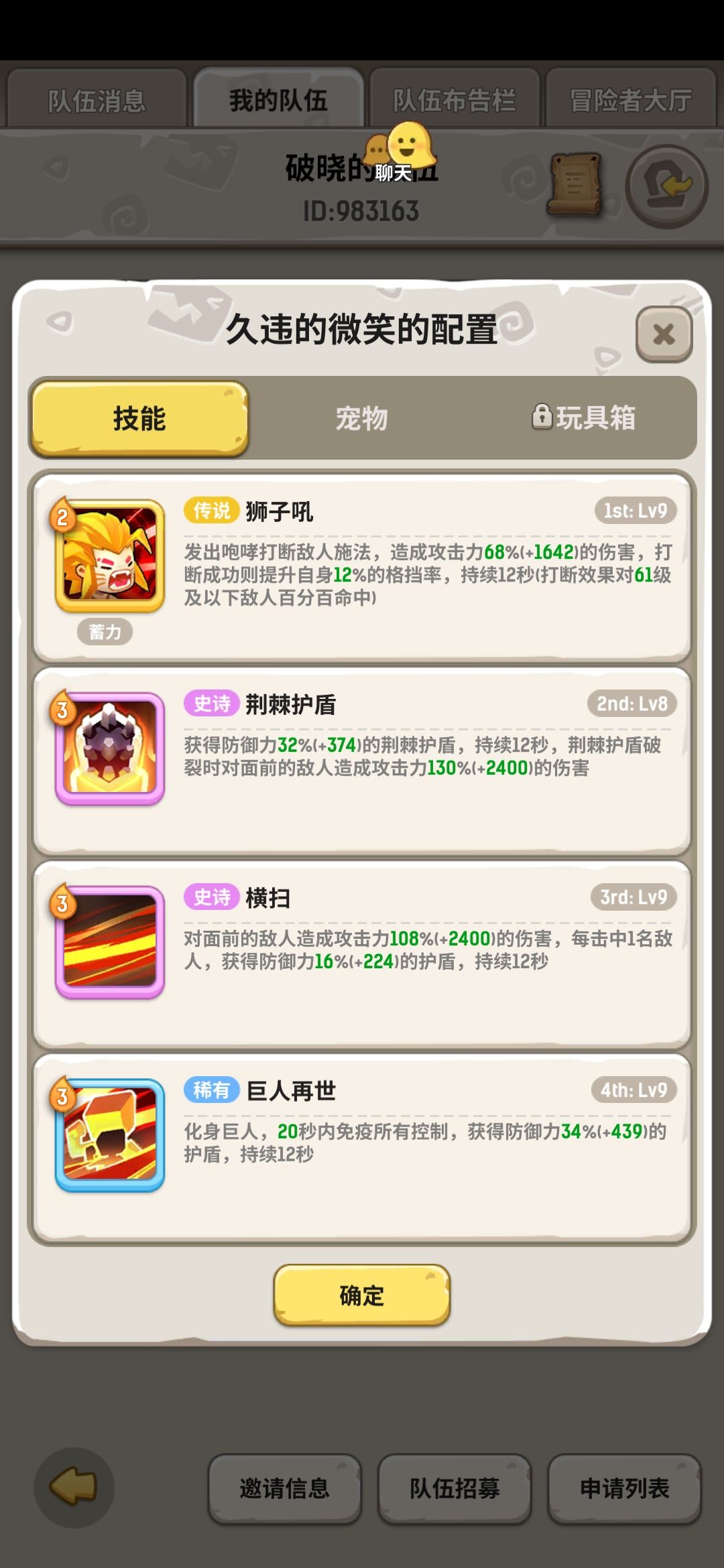Tap the lock icon on the 玩具箱 tab
Viewport: 724px width, 1568px height.
[x=541, y=416]
